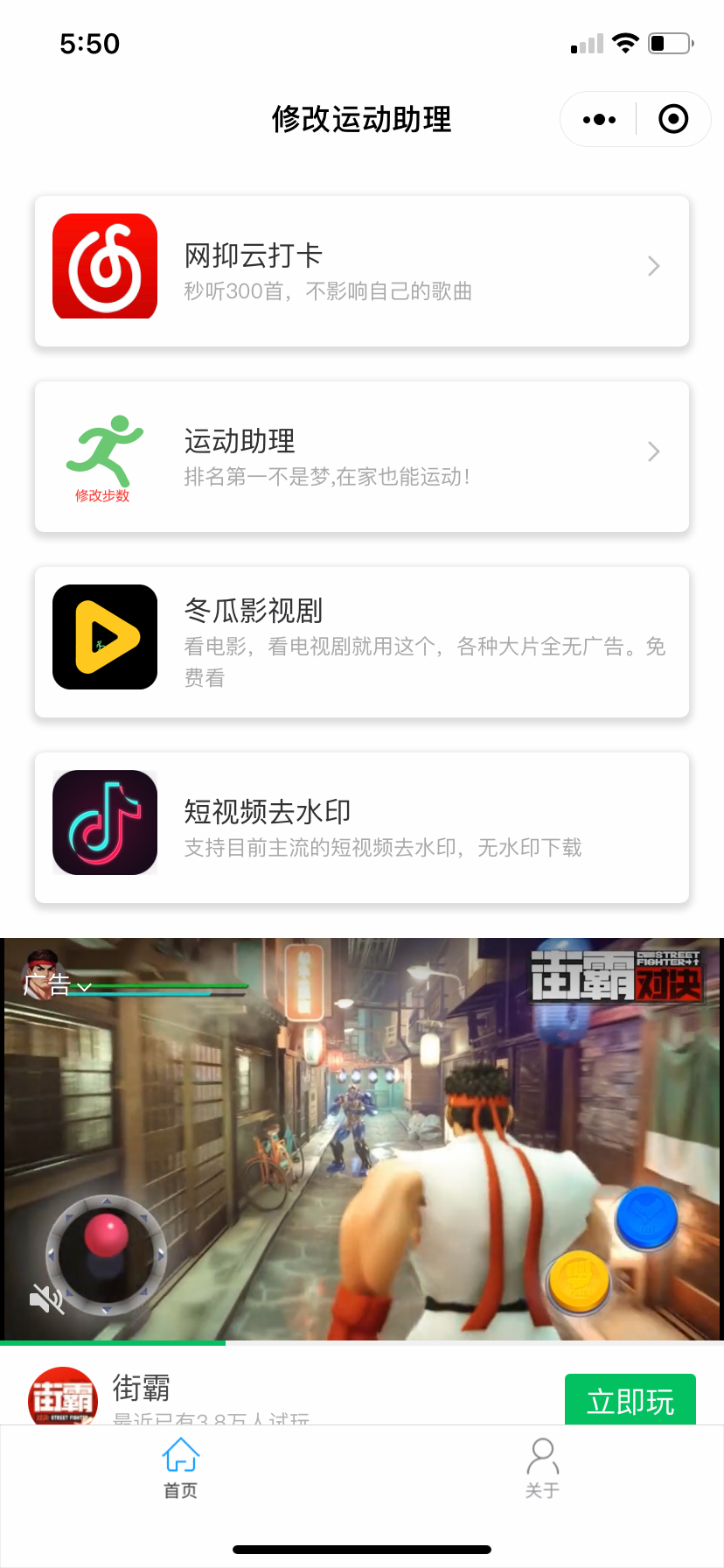Unmute the 街霸 ad video
Viewport: 724px width, 1568px height.
(x=46, y=1299)
